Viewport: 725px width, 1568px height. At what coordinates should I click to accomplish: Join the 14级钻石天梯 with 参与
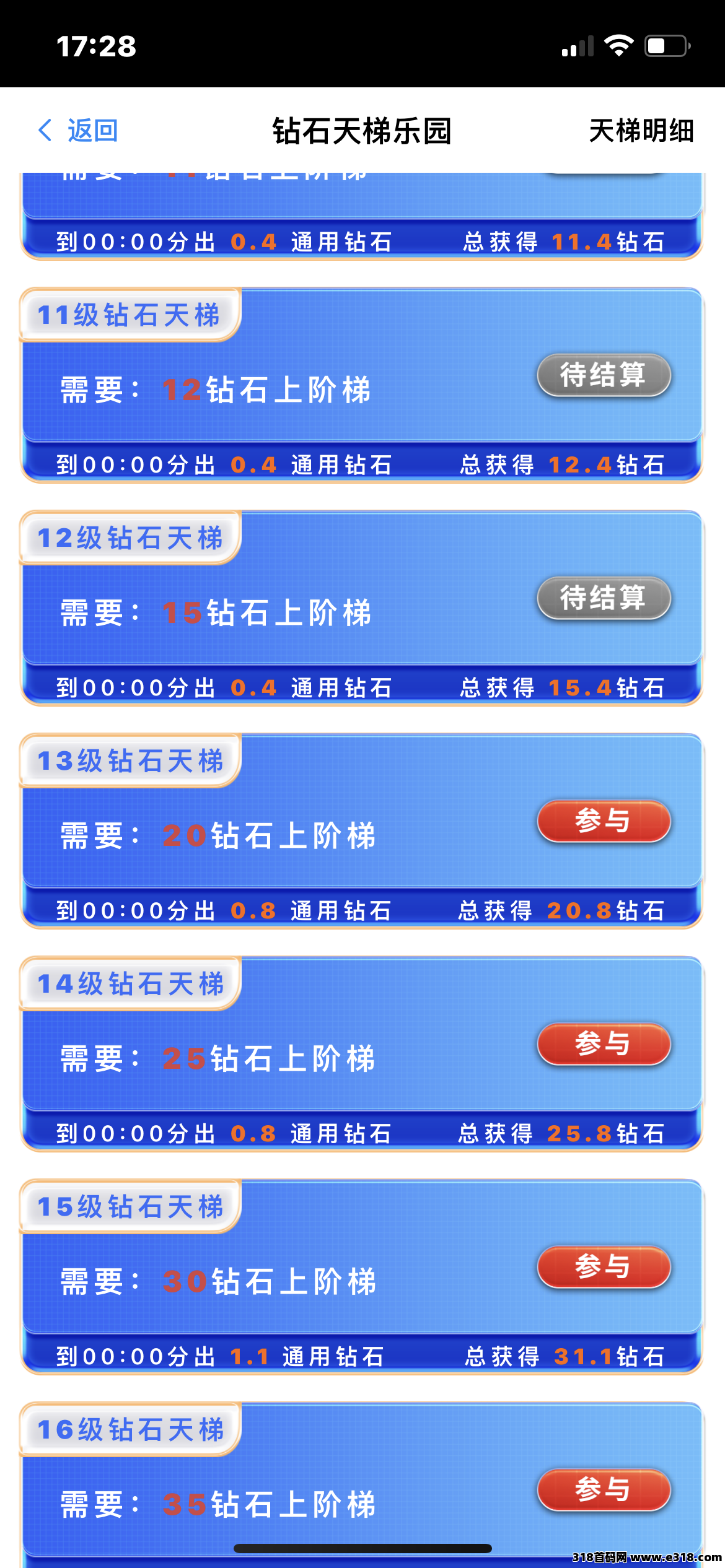coord(604,1044)
